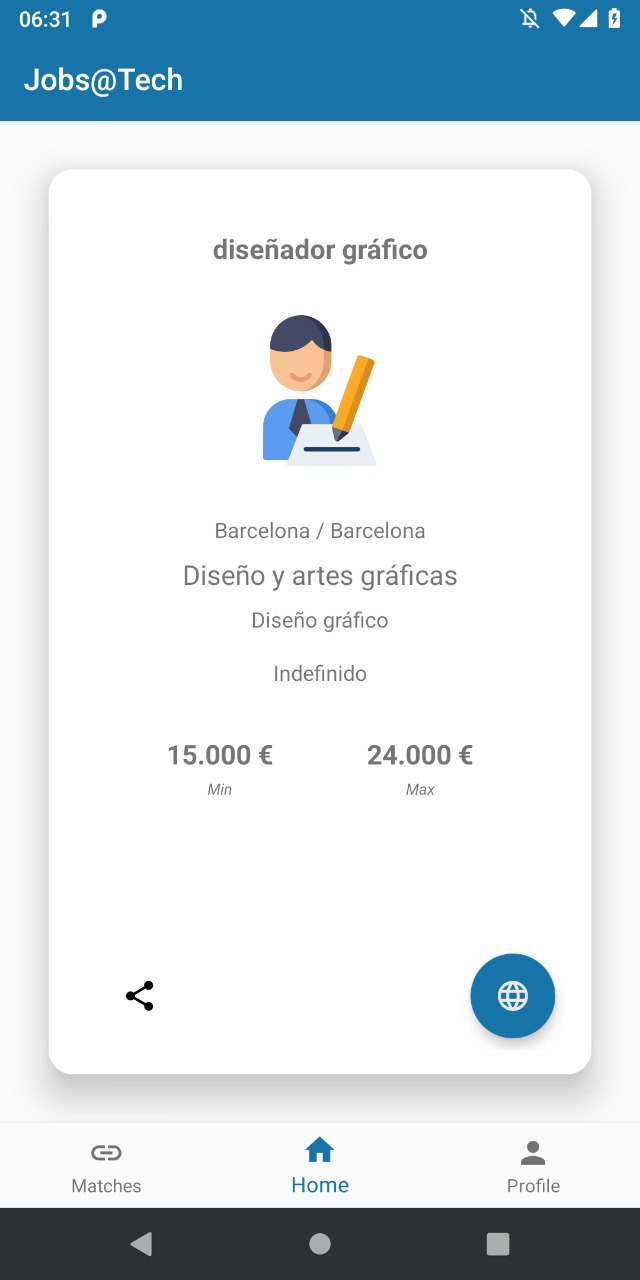Share the diseñador gráfico job offer
The image size is (640, 1280).
point(140,996)
